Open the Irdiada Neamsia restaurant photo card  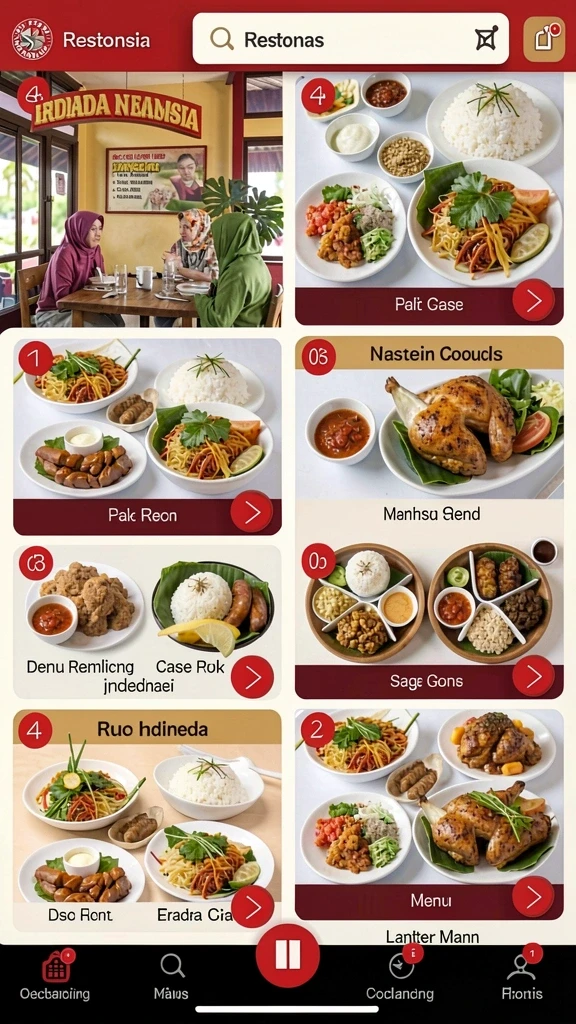pyautogui.click(x=142, y=199)
